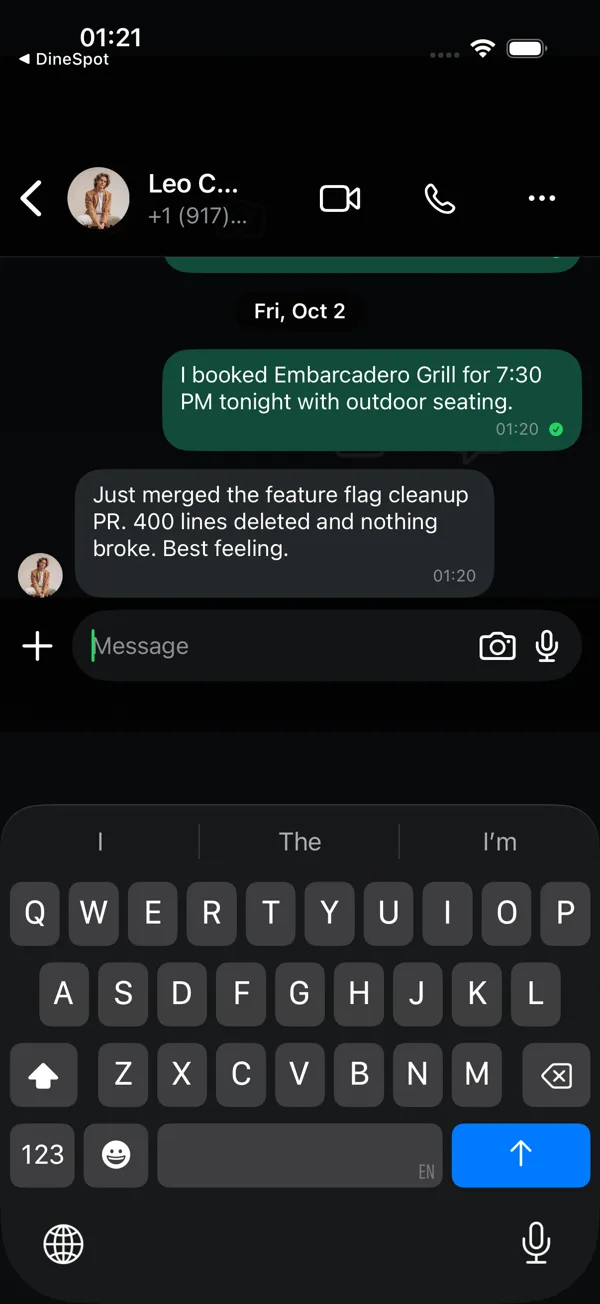Switch keyboard to 123 numbers layout
600x1304 pixels.
click(x=43, y=1155)
